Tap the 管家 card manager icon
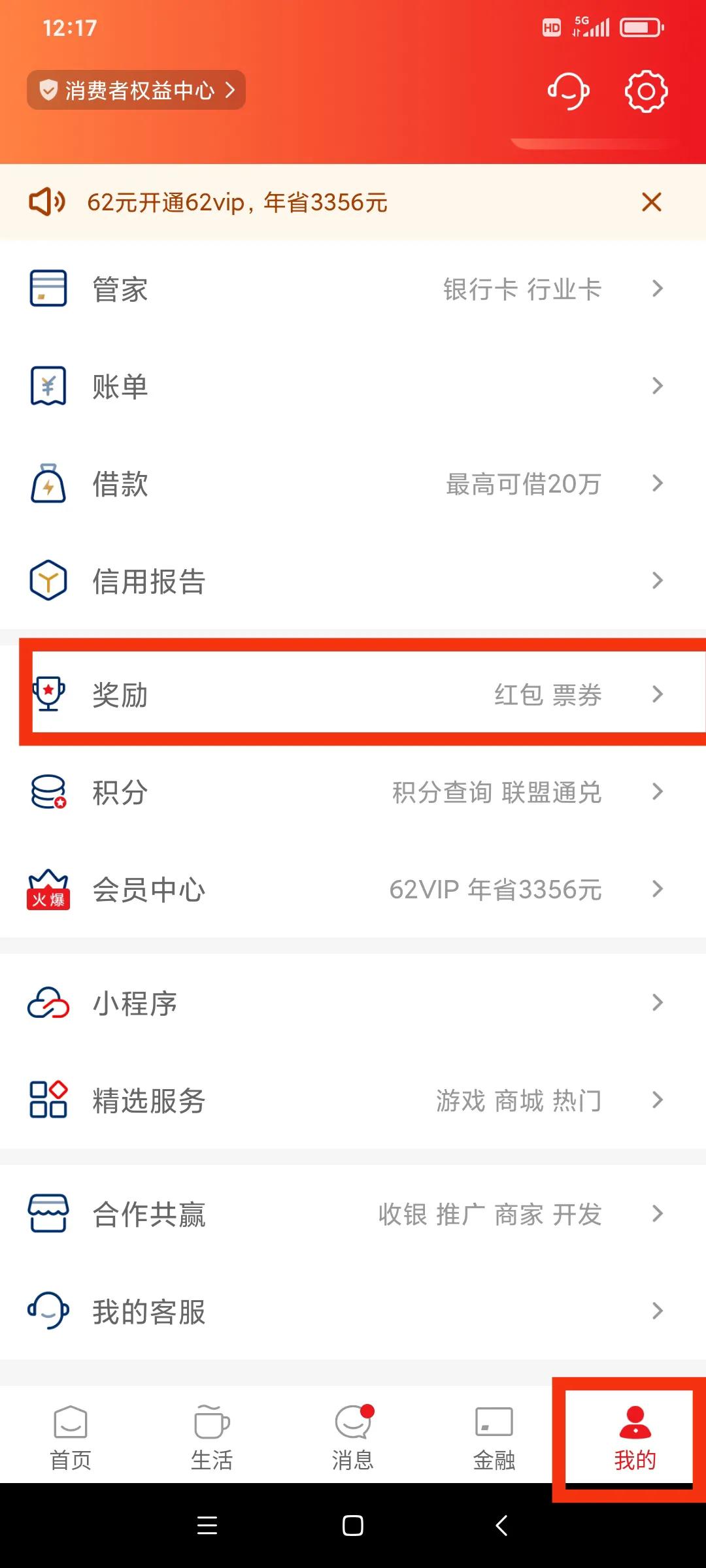This screenshot has width=706, height=1568. (x=48, y=288)
